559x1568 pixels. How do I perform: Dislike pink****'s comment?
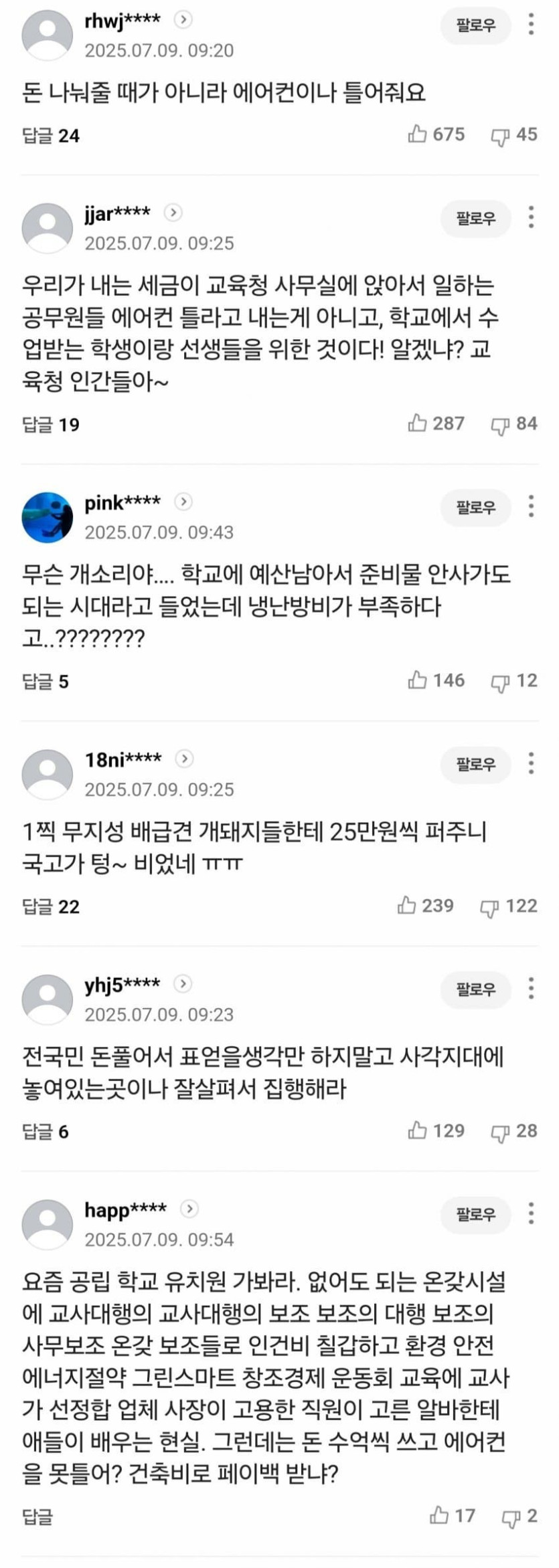pos(500,682)
